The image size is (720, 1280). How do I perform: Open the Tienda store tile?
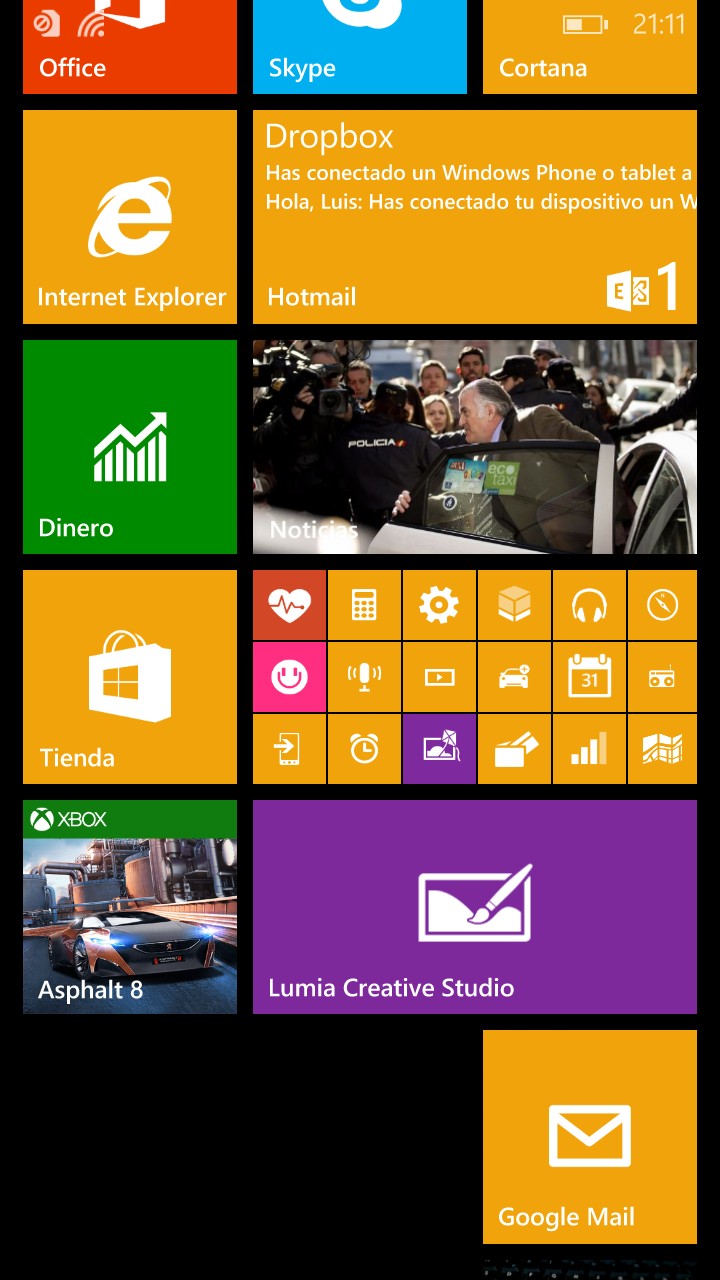(130, 677)
